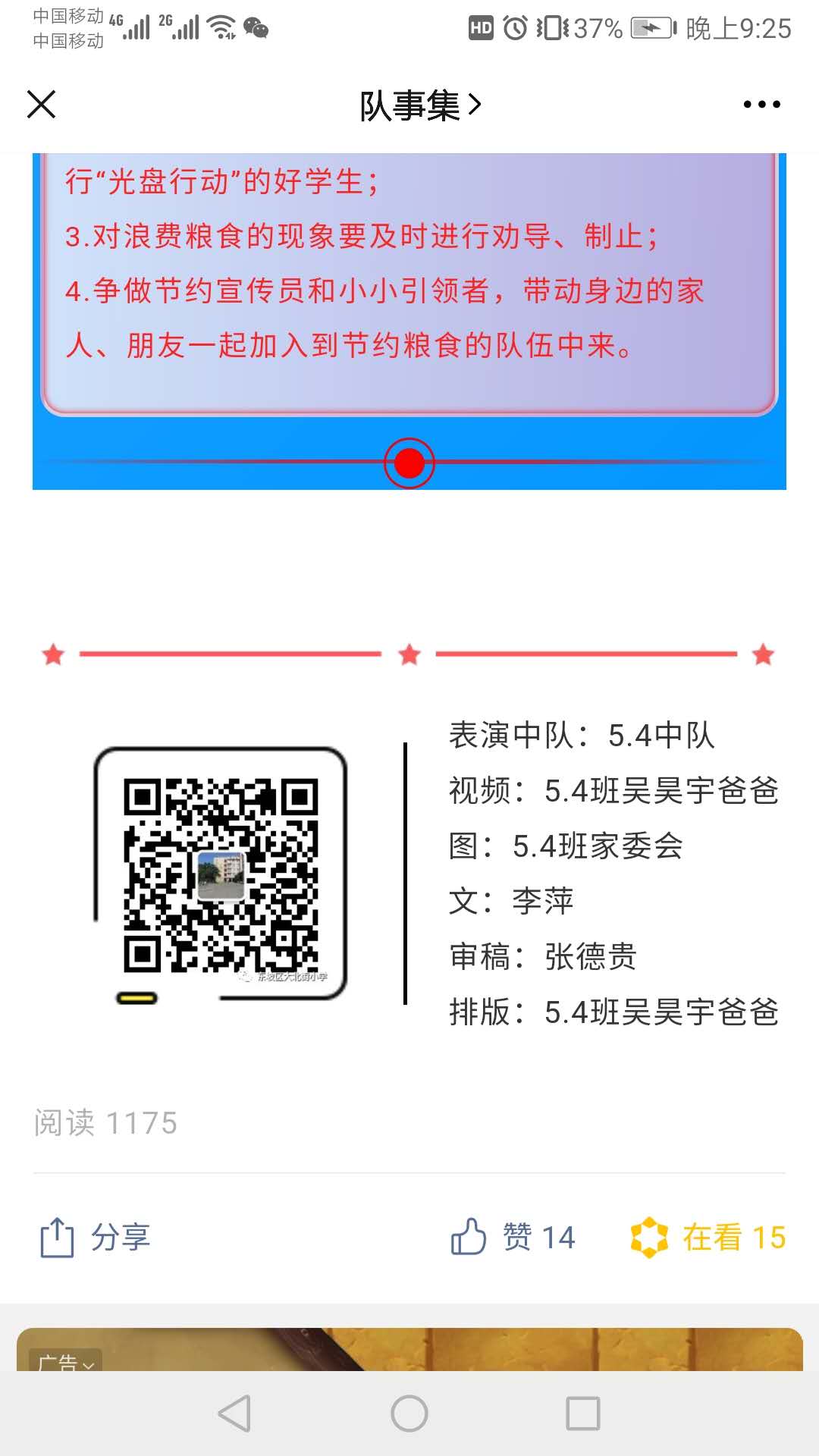This screenshot has height=1456, width=819.
Task: Open the recent apps overview
Action: point(583,1414)
